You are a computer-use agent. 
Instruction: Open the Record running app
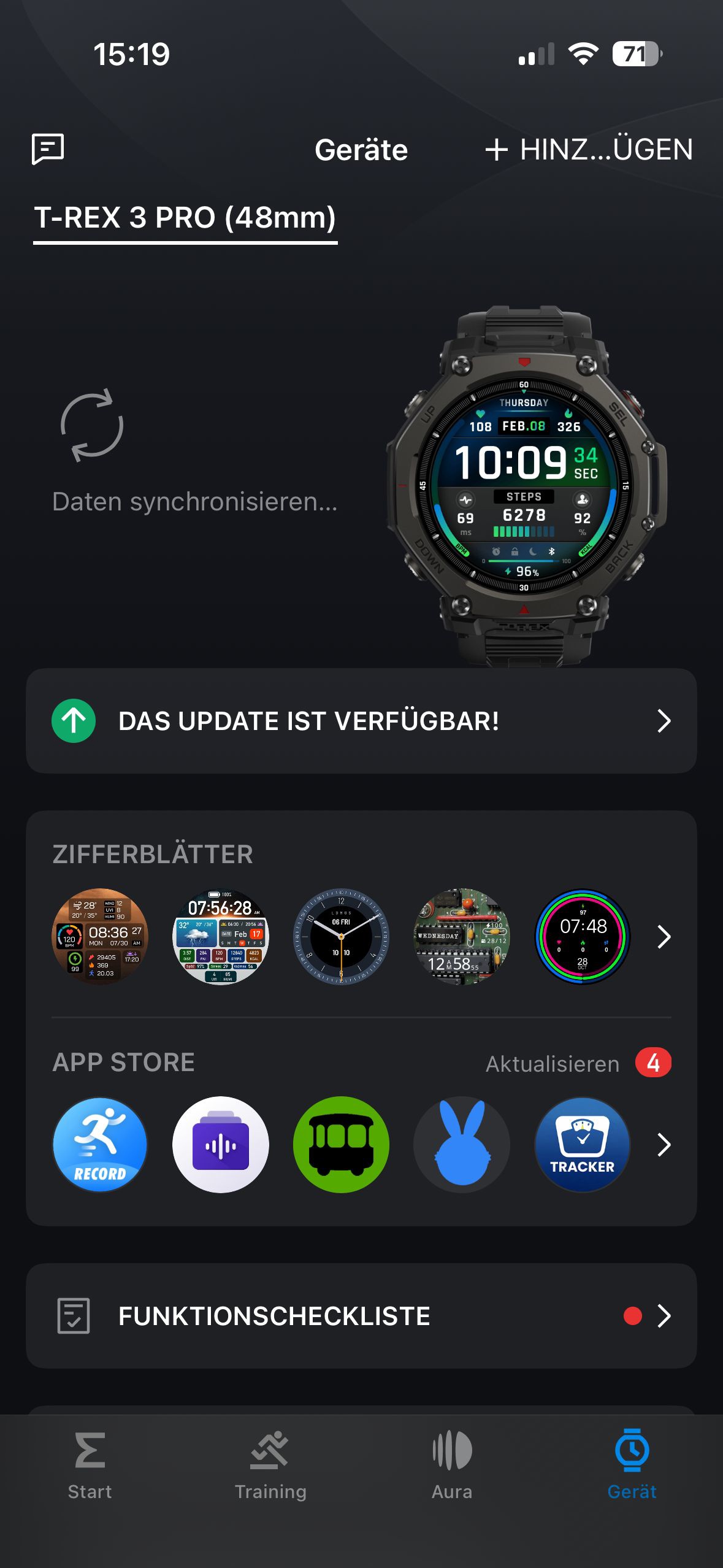tap(100, 1145)
